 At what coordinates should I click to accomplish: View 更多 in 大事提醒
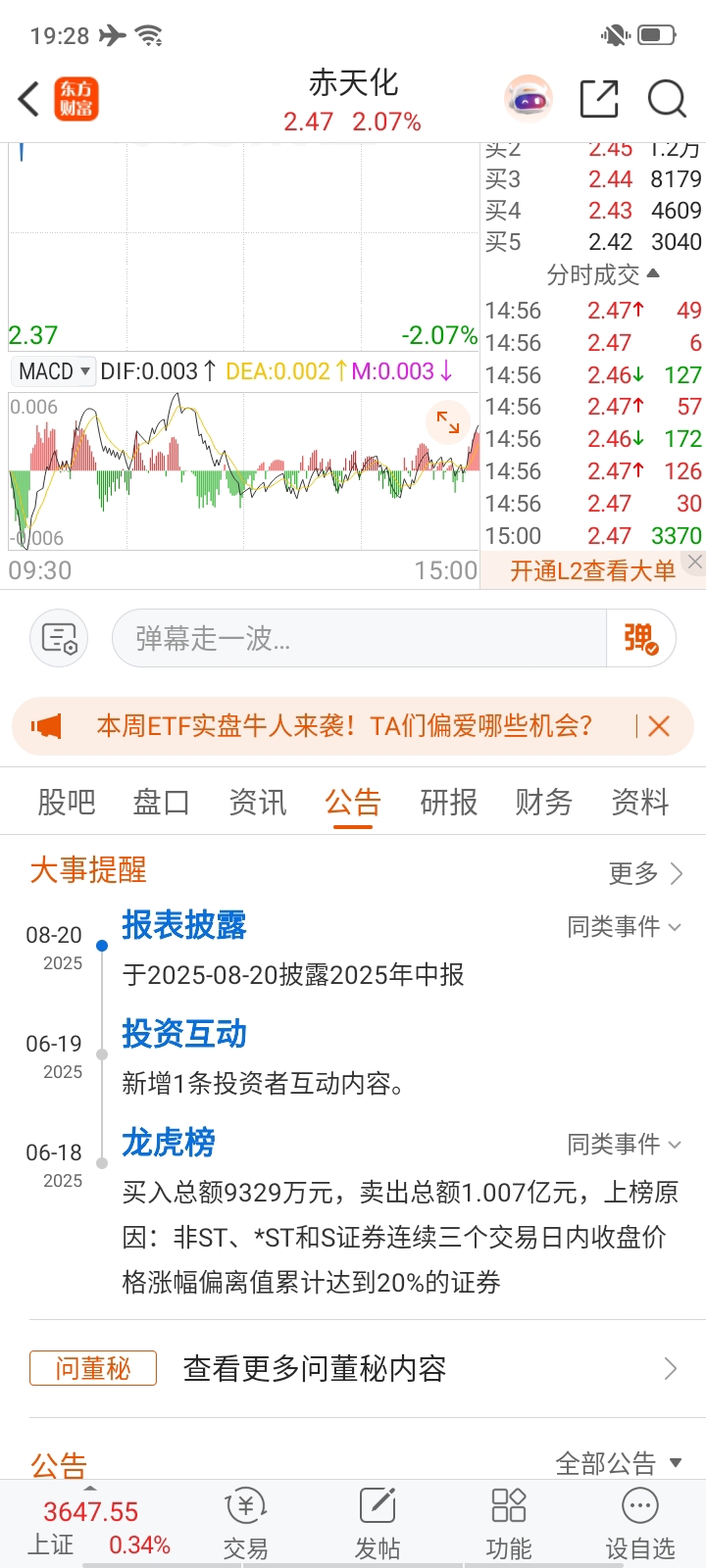point(645,873)
